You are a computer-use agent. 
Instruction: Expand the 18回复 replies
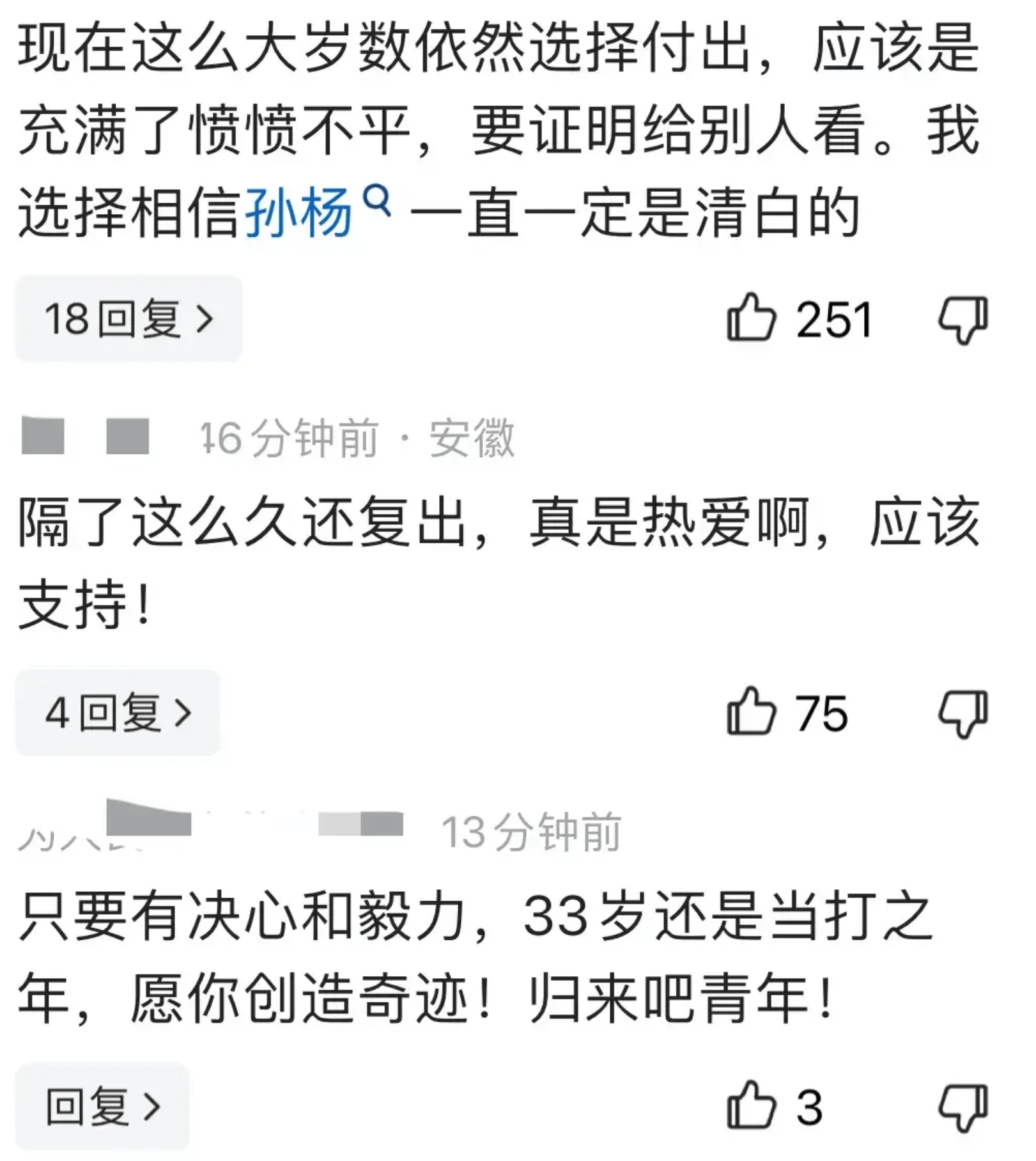[128, 318]
